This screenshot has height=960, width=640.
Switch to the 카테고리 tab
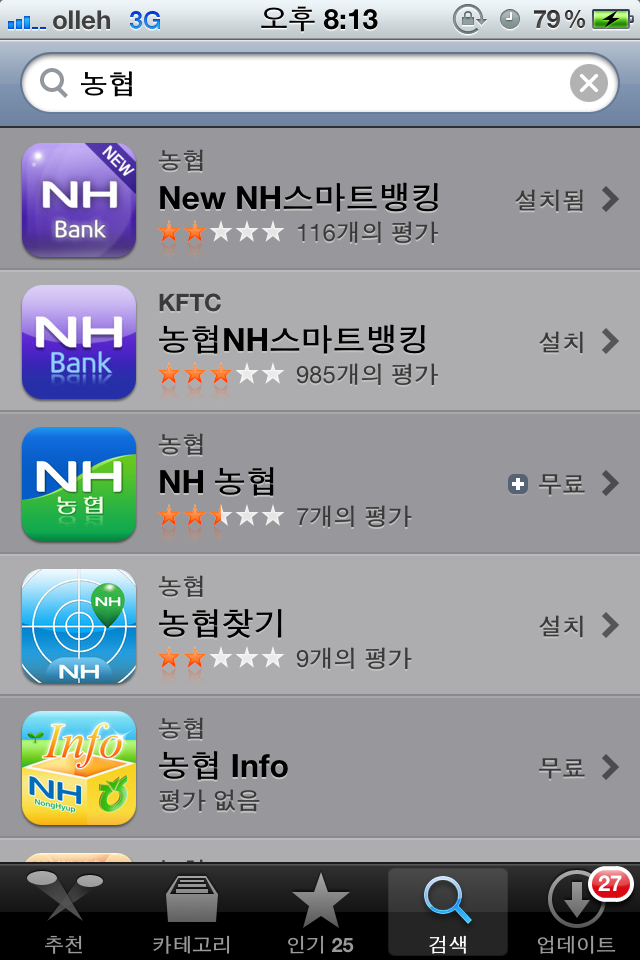[191, 912]
